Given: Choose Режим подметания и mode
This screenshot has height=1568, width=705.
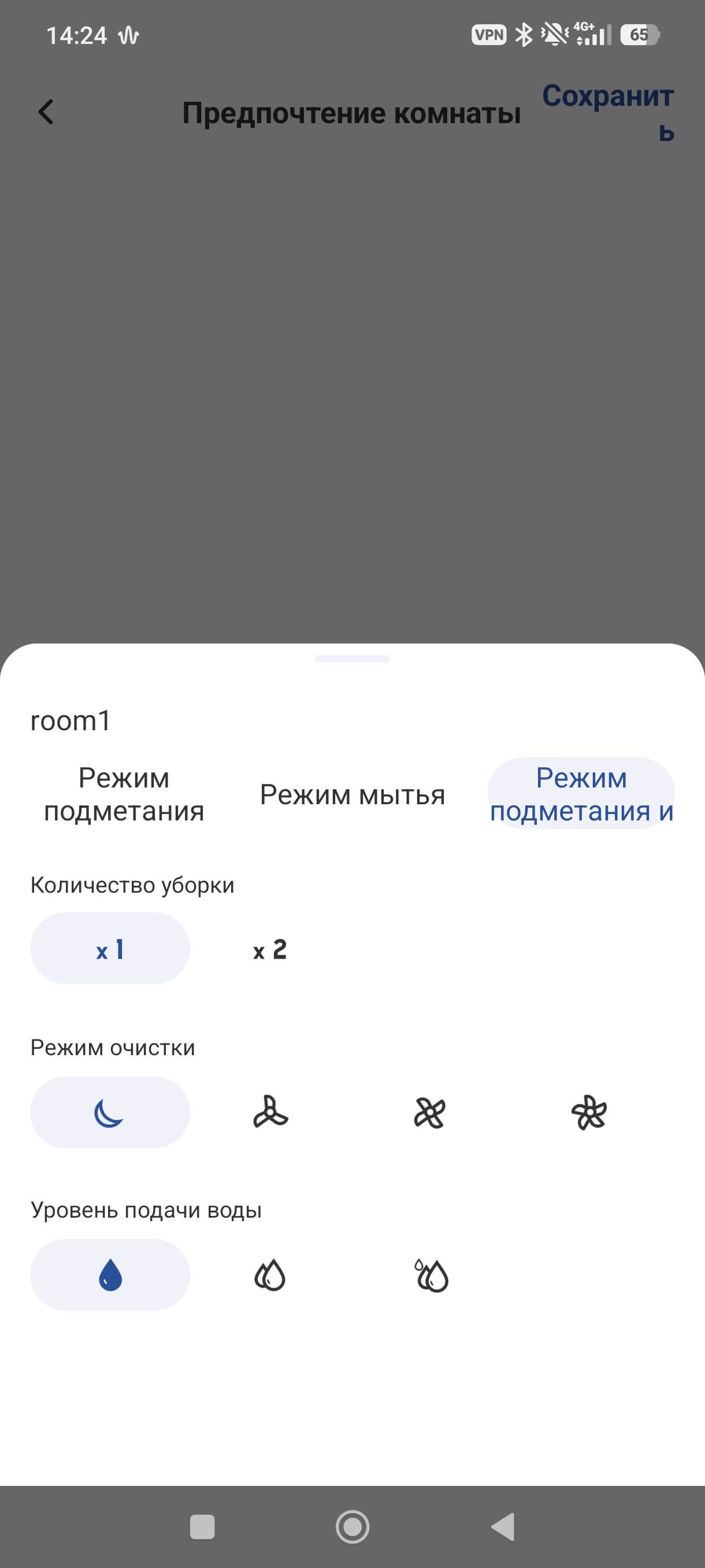Looking at the screenshot, I should tap(581, 794).
